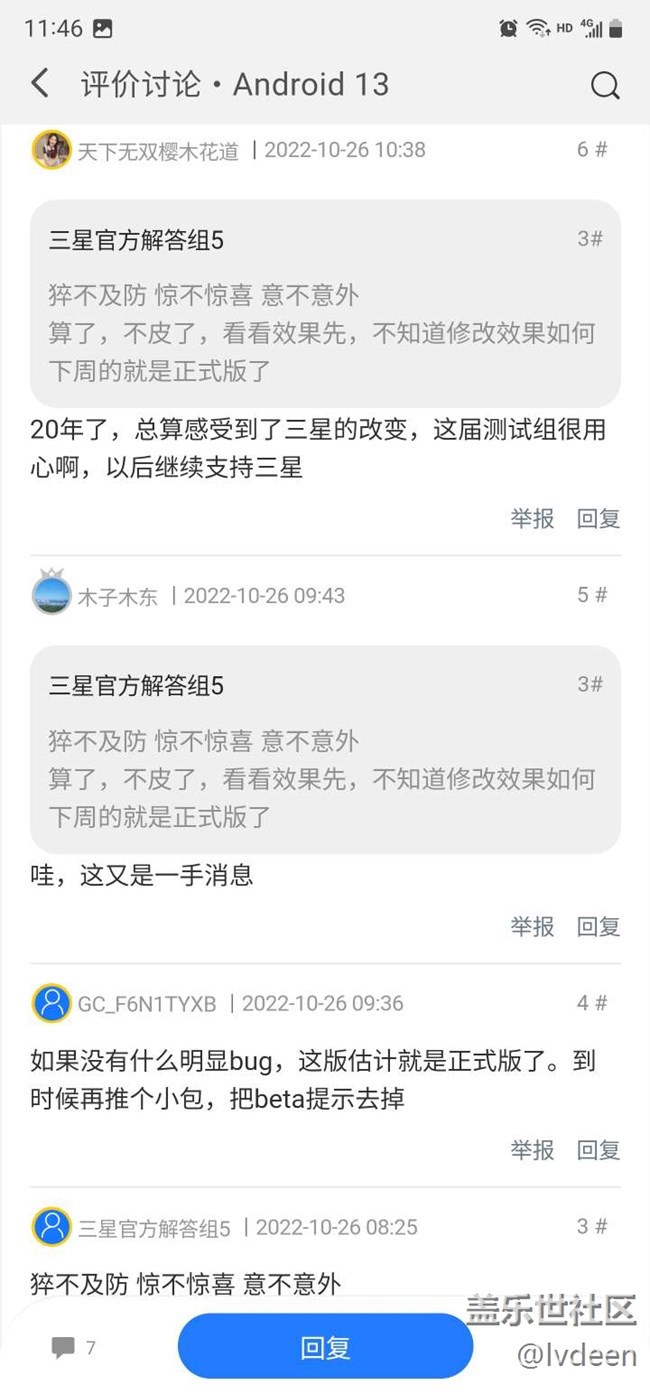Viewport: 650px width, 1394px height.
Task: Open search in the discussion header
Action: pos(605,85)
